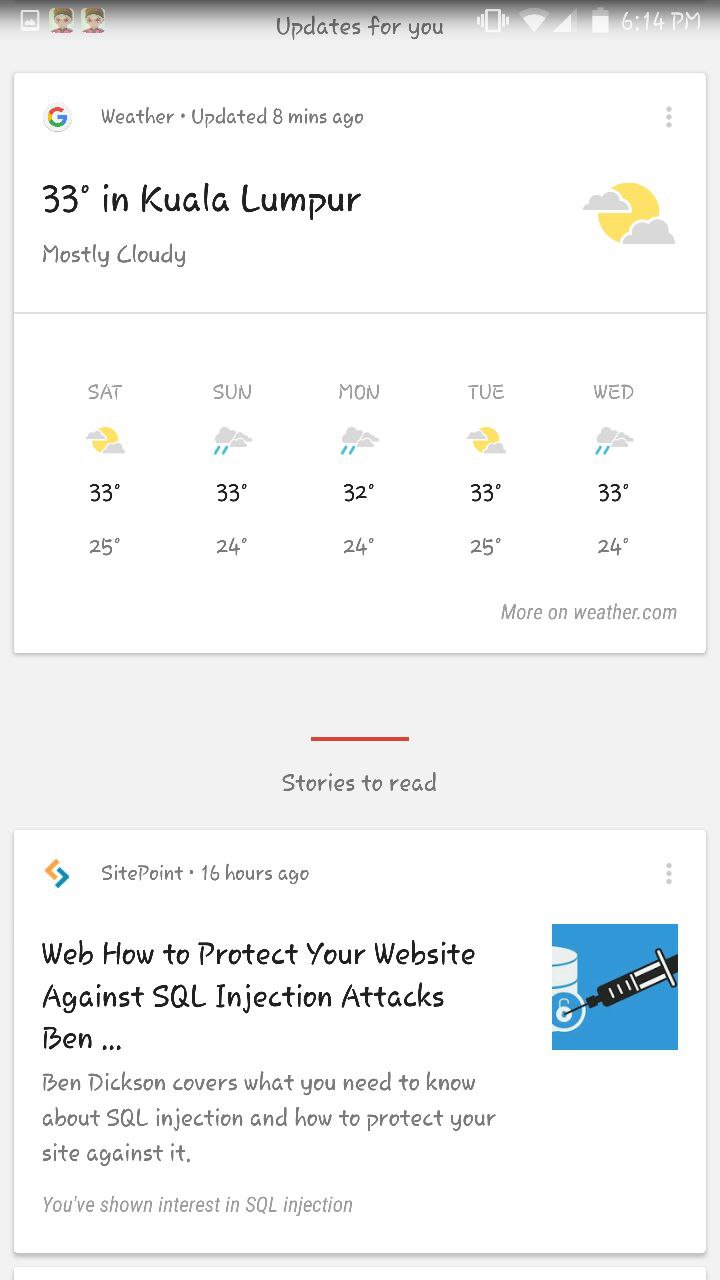Read the SQL Injection Attacks article

258,995
